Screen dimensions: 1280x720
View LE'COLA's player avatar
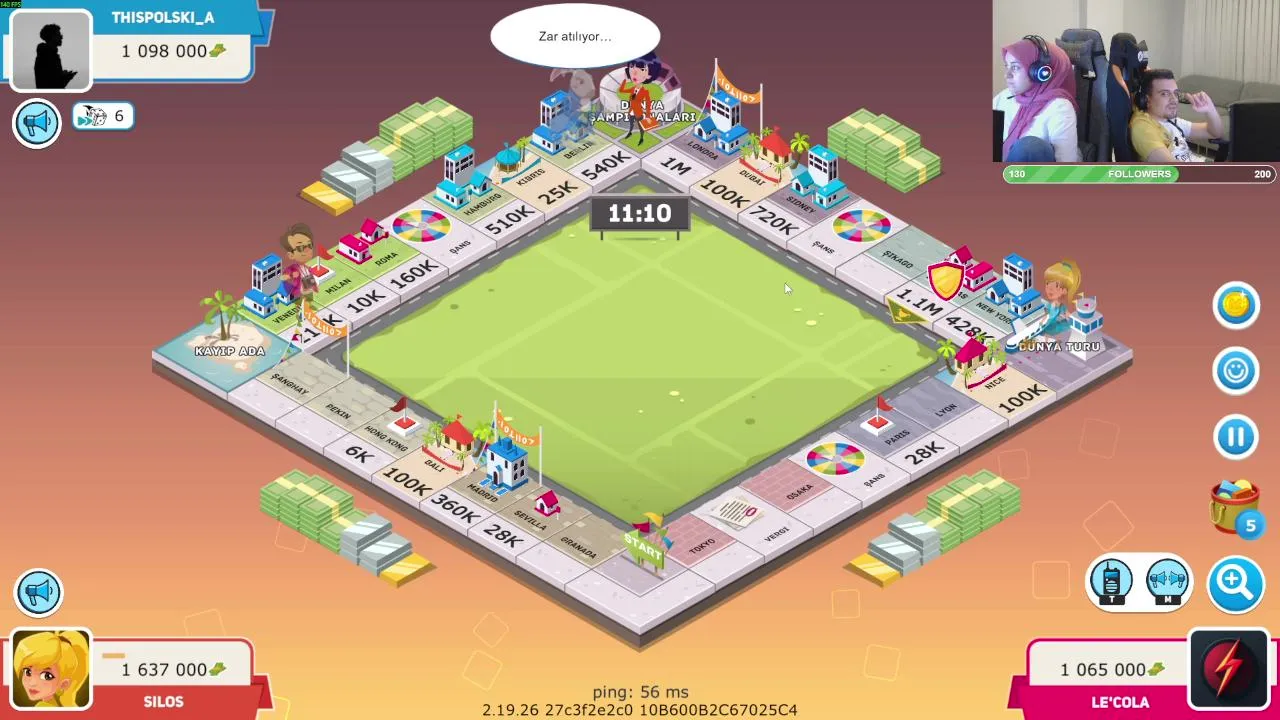(x=1228, y=669)
